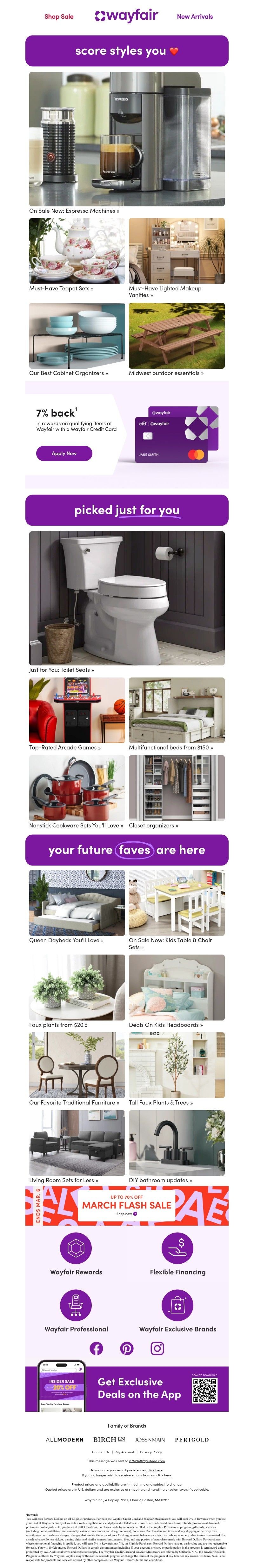View Nonstick Cookware Sets You'll Love
The image size is (254, 1568).
point(76,826)
